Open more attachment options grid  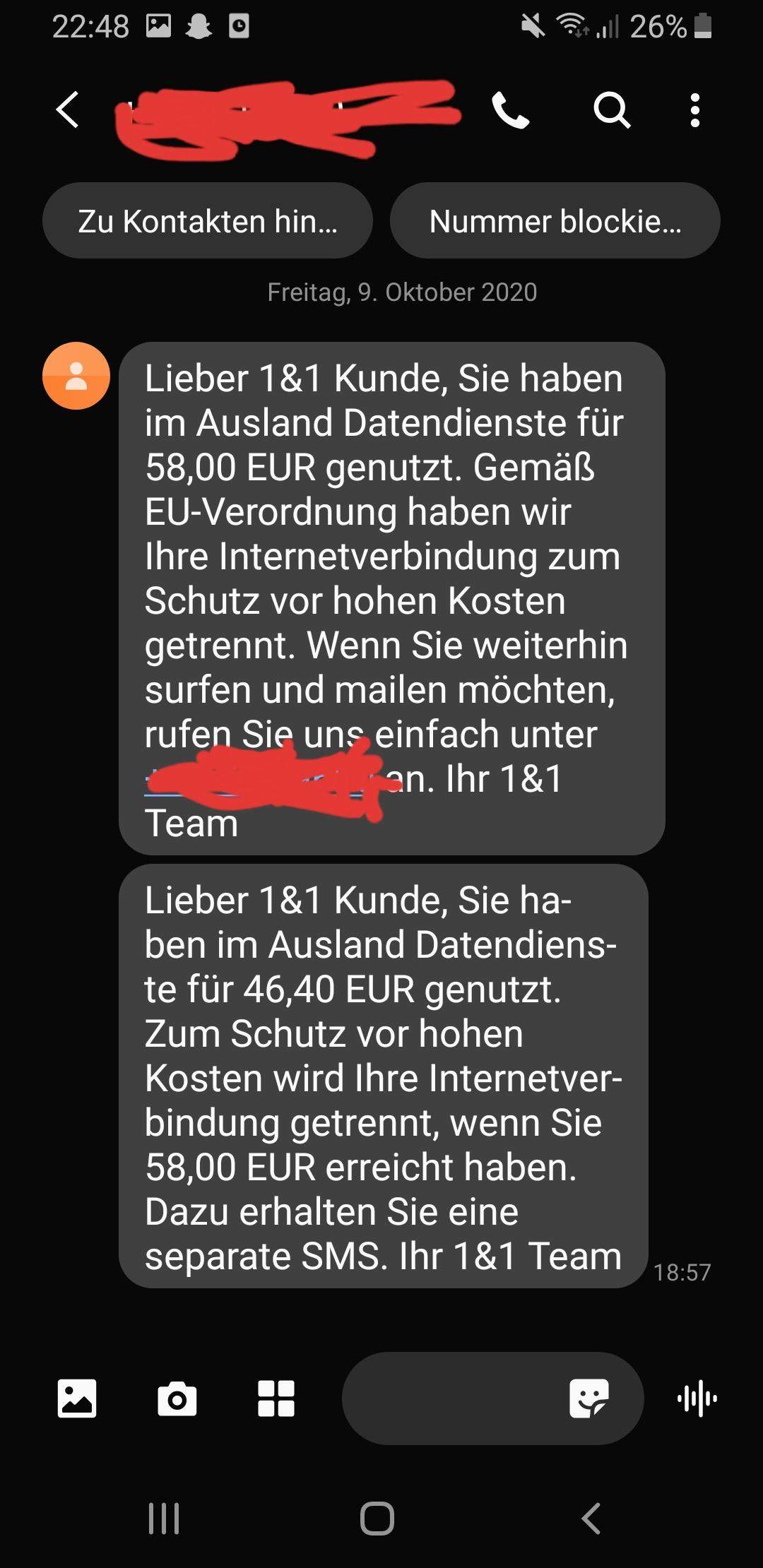point(276,1398)
